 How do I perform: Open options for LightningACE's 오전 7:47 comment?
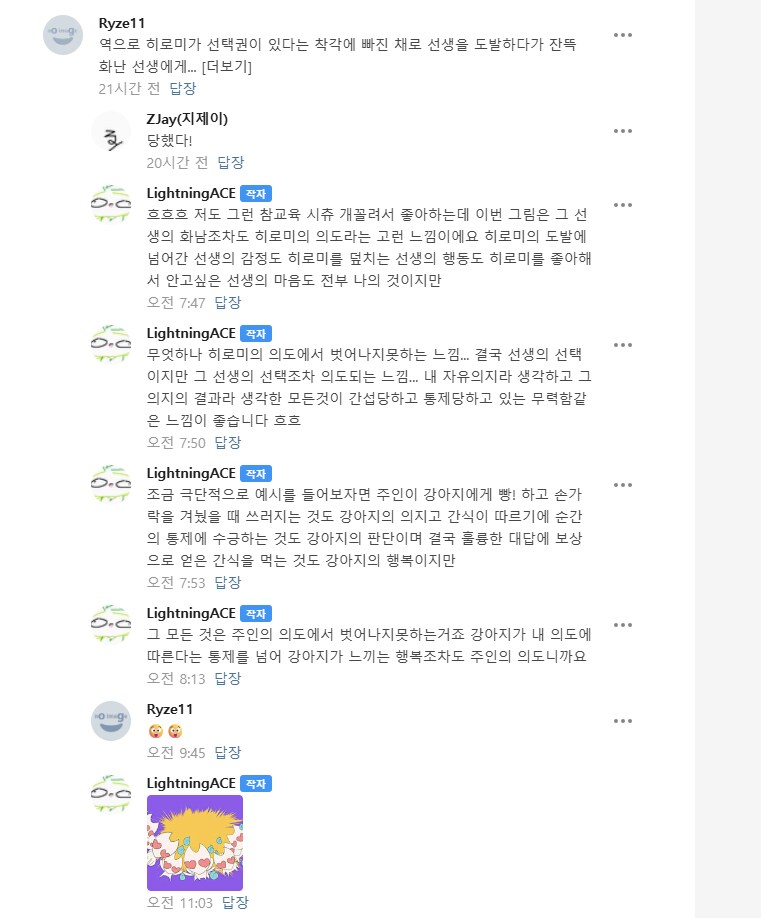tap(623, 205)
